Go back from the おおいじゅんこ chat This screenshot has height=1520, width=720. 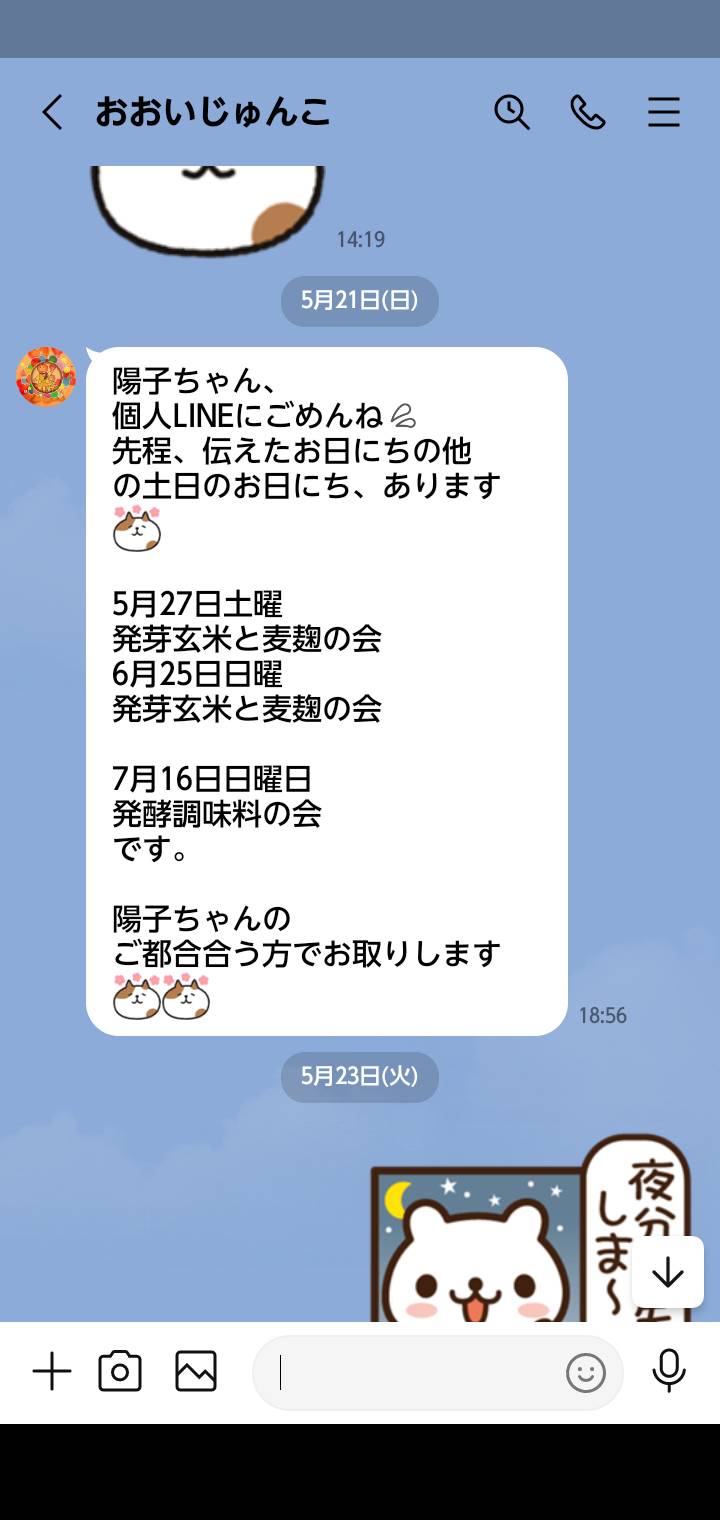(x=52, y=113)
